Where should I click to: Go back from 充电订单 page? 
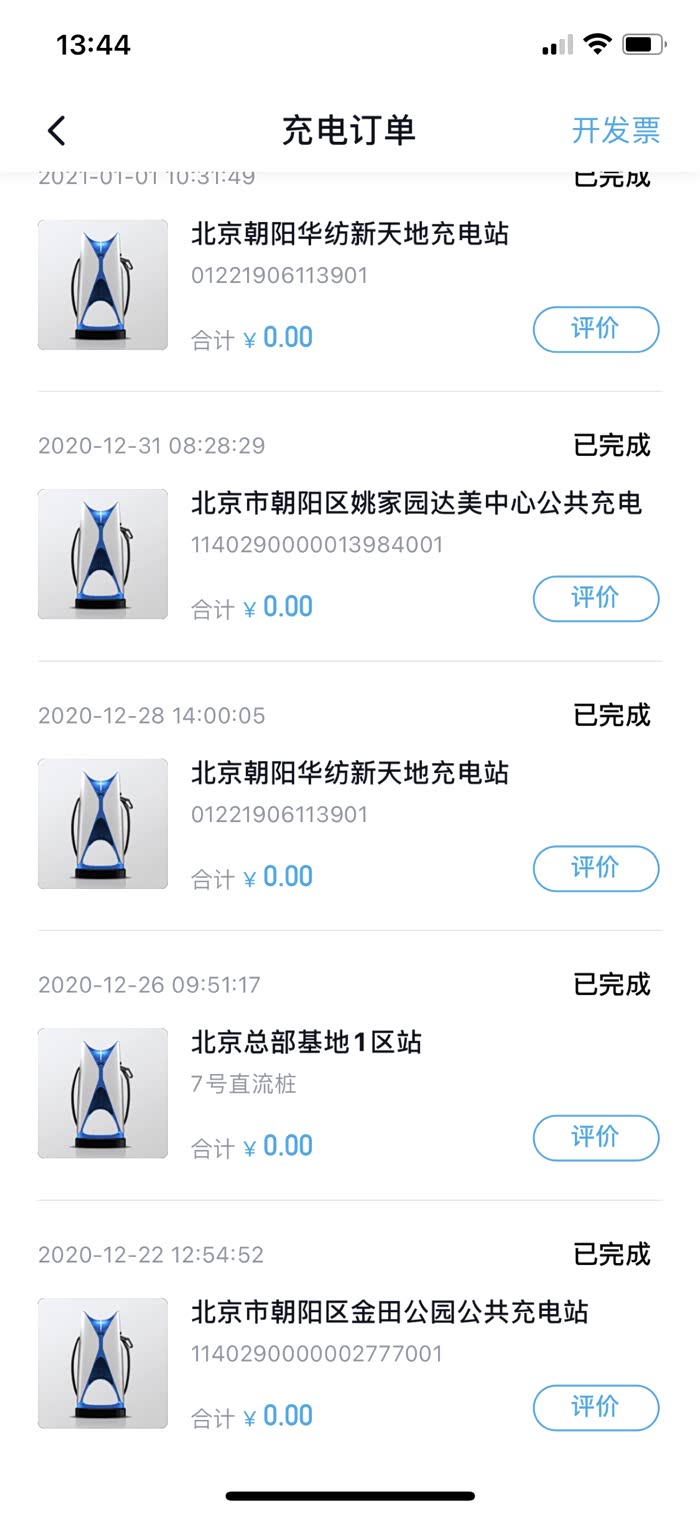coord(57,130)
